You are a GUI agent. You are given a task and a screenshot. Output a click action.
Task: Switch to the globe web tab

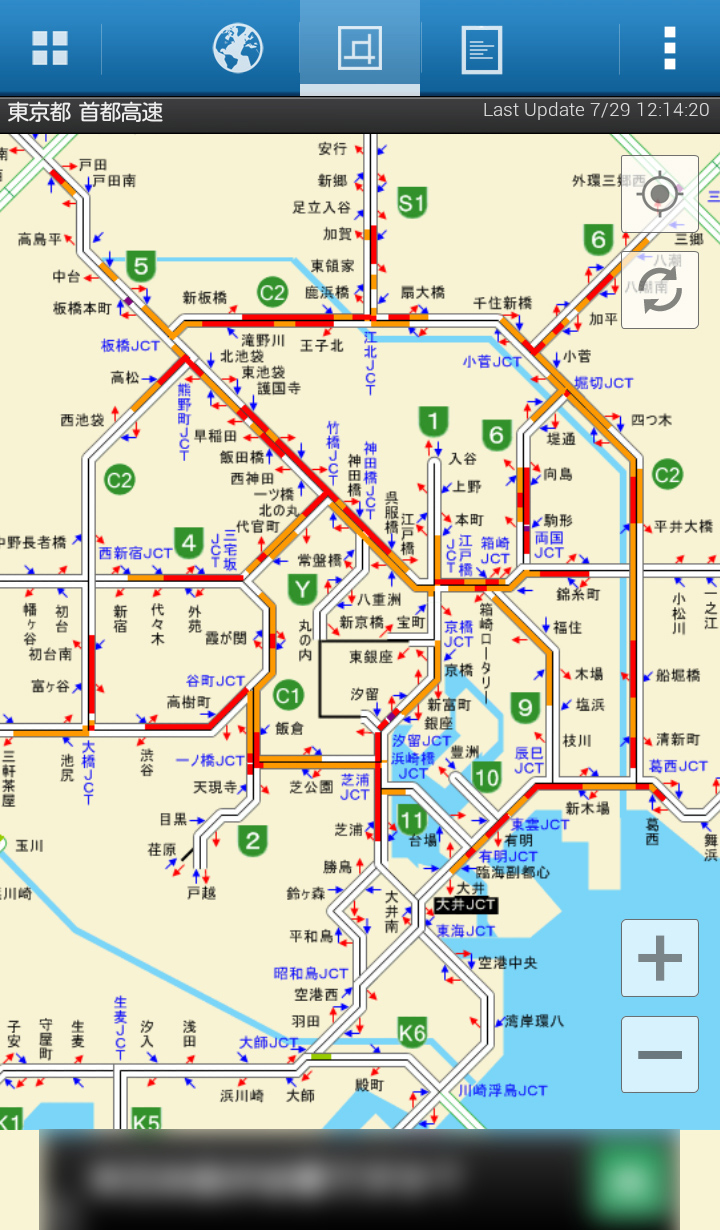coord(238,48)
